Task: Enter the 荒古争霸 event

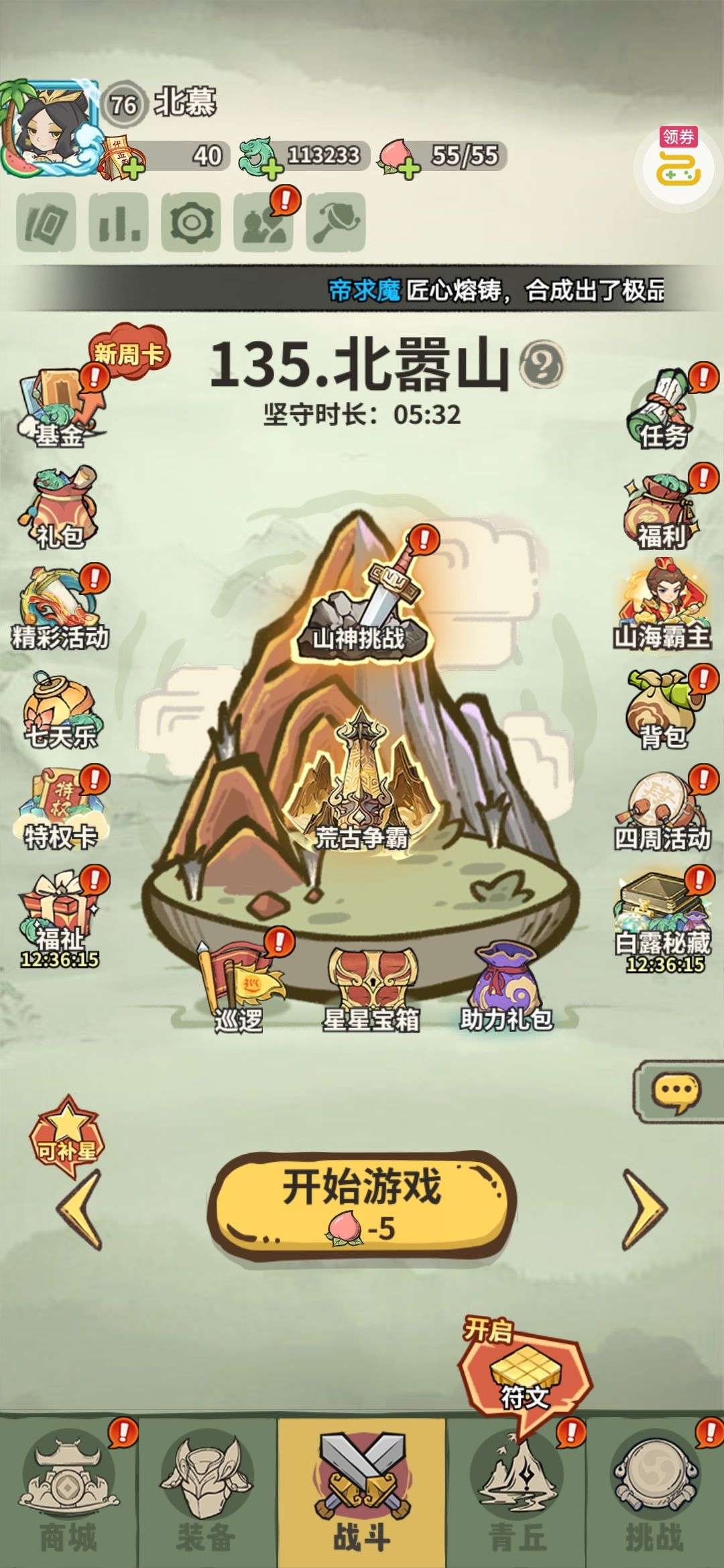Action: [362, 784]
